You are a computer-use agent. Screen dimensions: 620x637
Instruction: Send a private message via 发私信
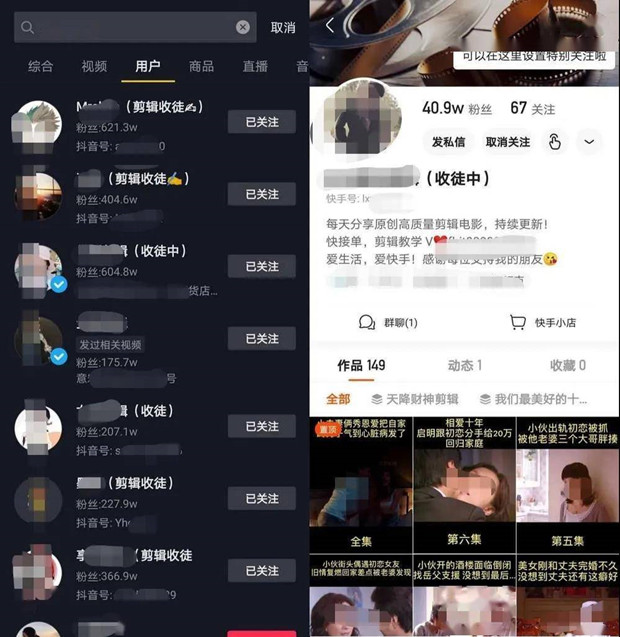pos(448,142)
